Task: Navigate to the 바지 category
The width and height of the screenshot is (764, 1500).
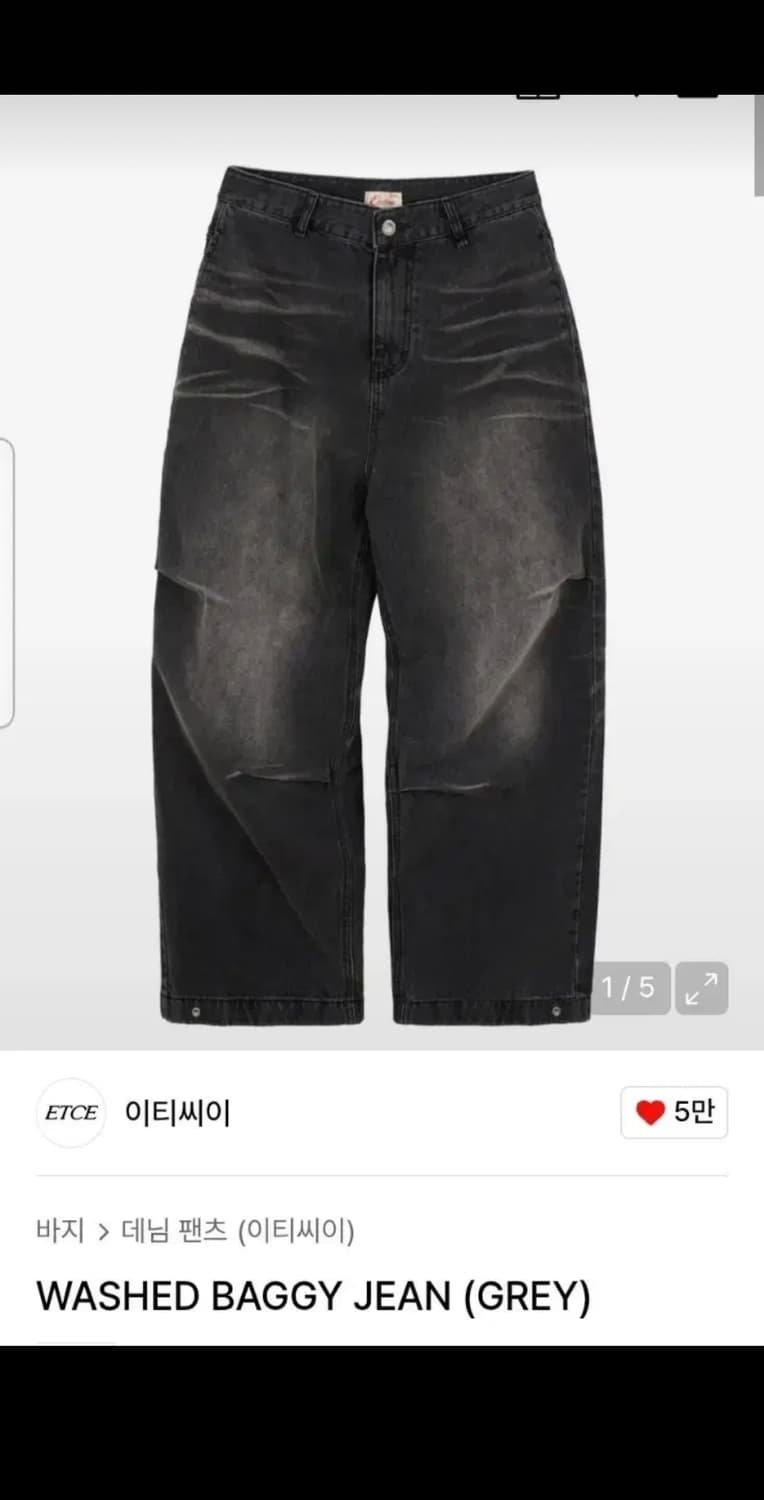Action: tap(62, 1232)
